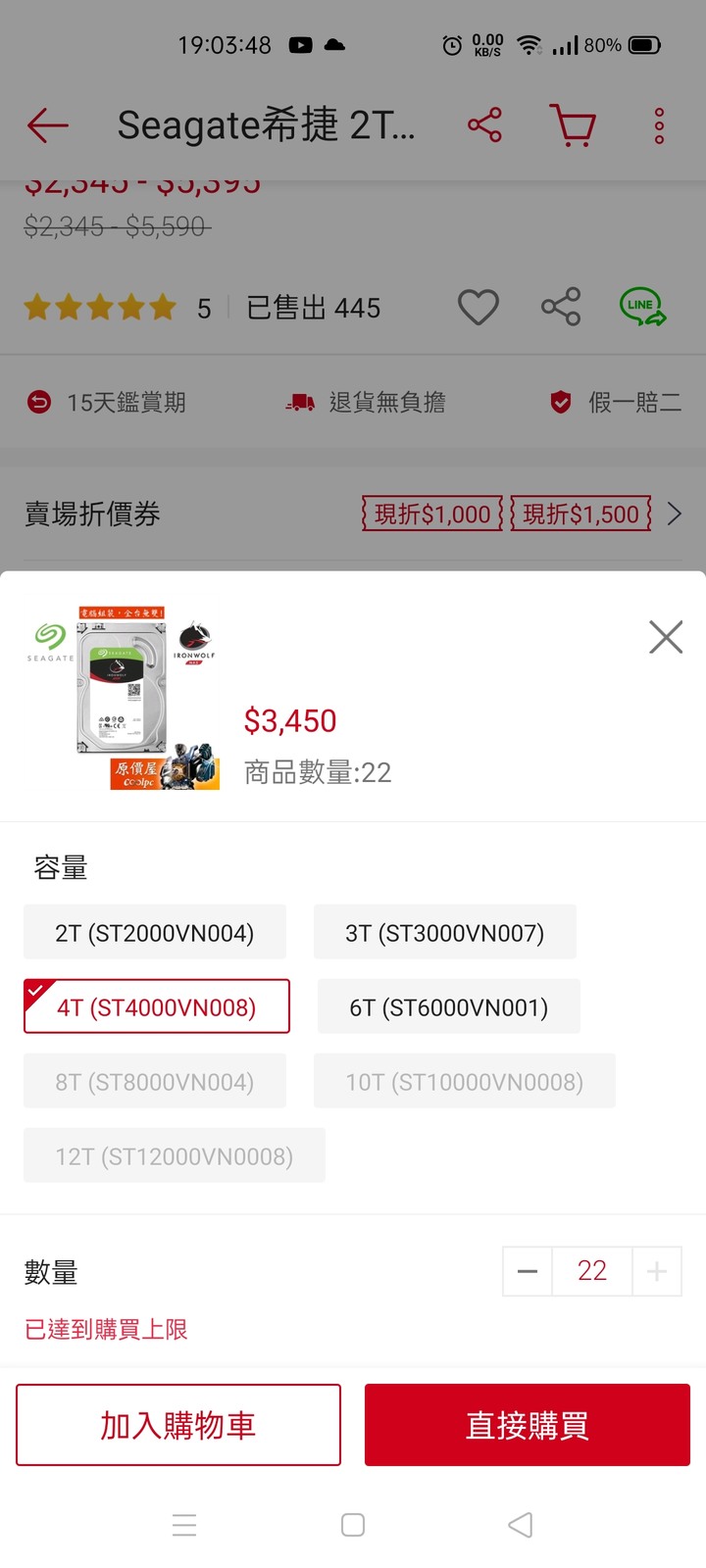Choose the 6T (ST6000VN001) option
Screen dimensions: 706x1568
coord(448,1006)
